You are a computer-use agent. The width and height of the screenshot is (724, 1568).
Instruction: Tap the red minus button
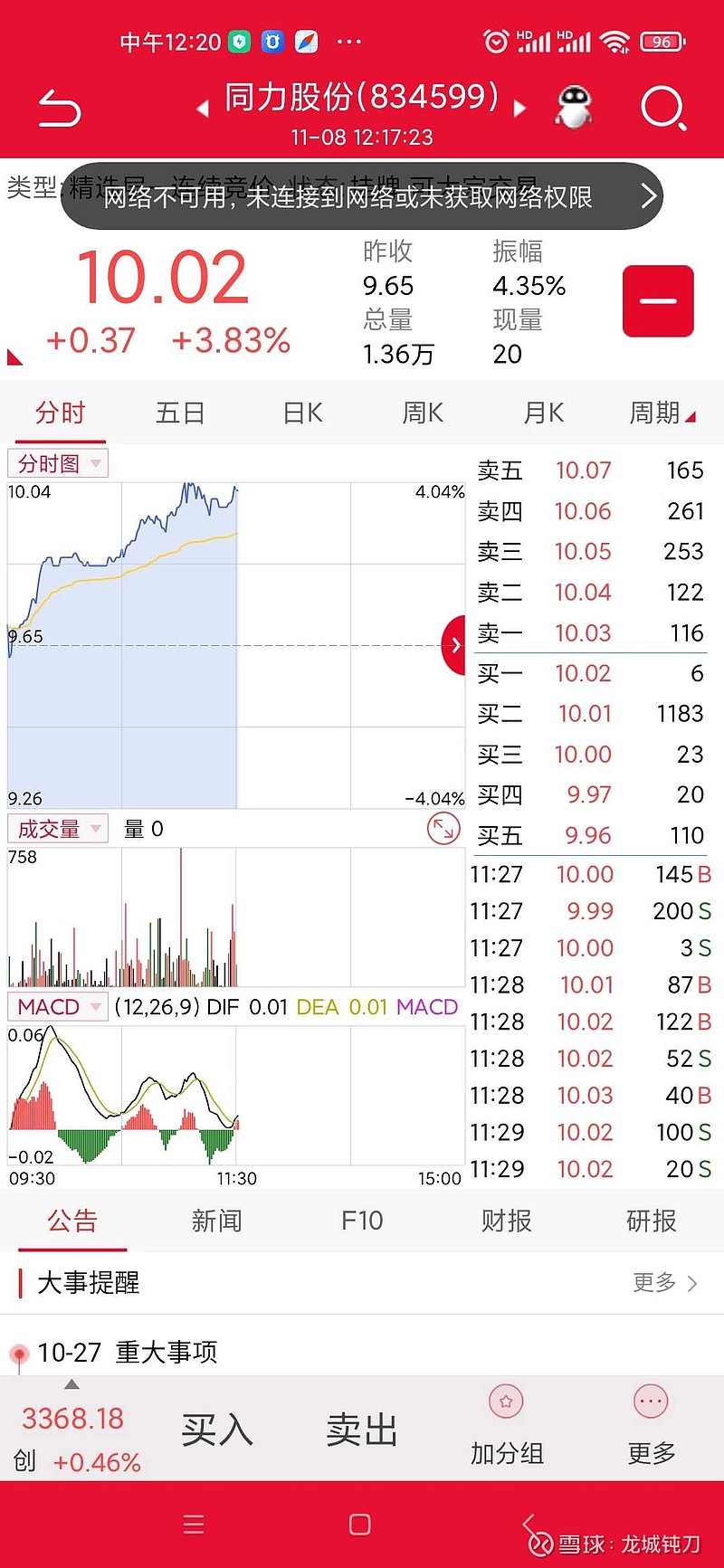pos(658,301)
